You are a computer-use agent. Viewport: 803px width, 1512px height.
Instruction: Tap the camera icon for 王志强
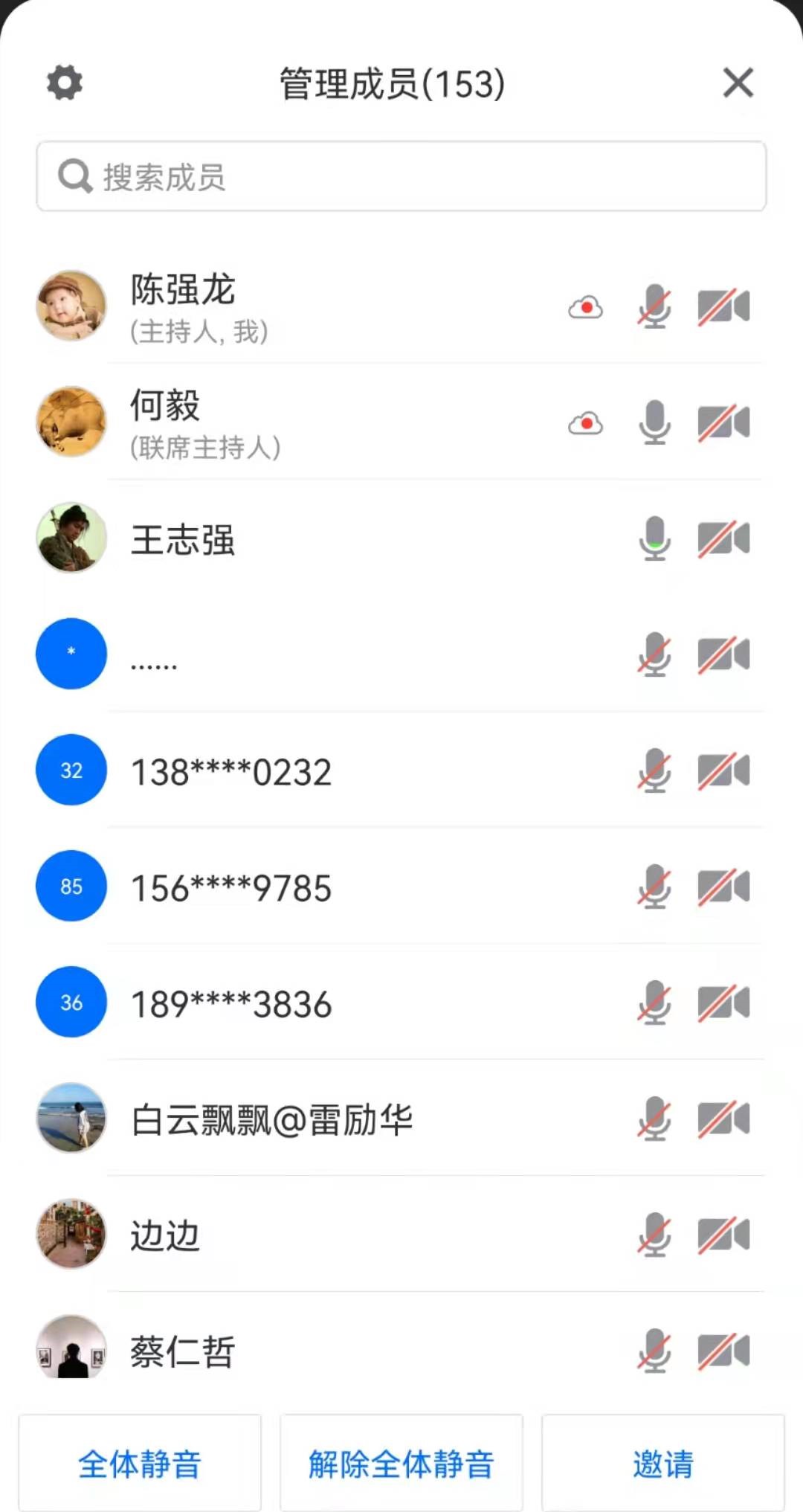point(723,539)
